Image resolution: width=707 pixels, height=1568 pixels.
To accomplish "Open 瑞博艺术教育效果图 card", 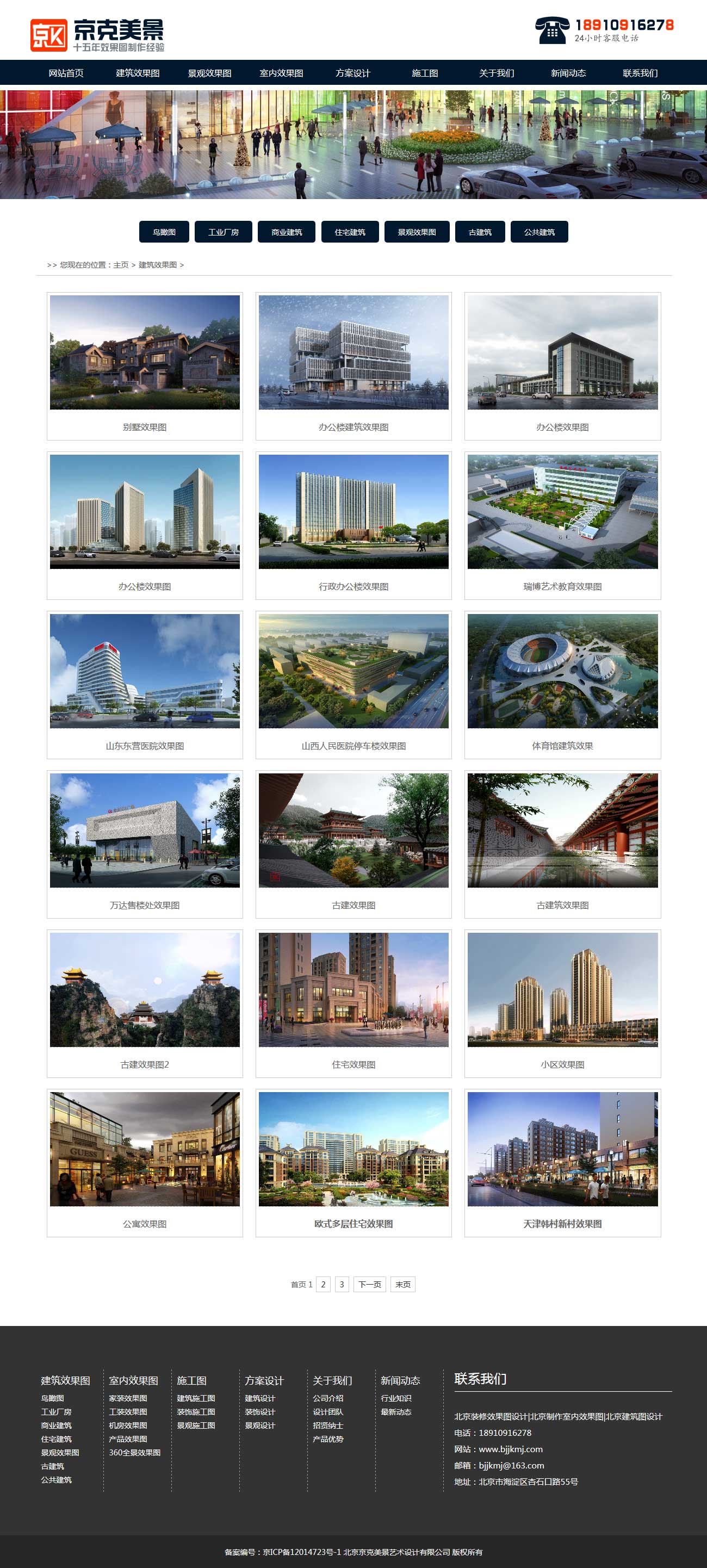I will 562,526.
